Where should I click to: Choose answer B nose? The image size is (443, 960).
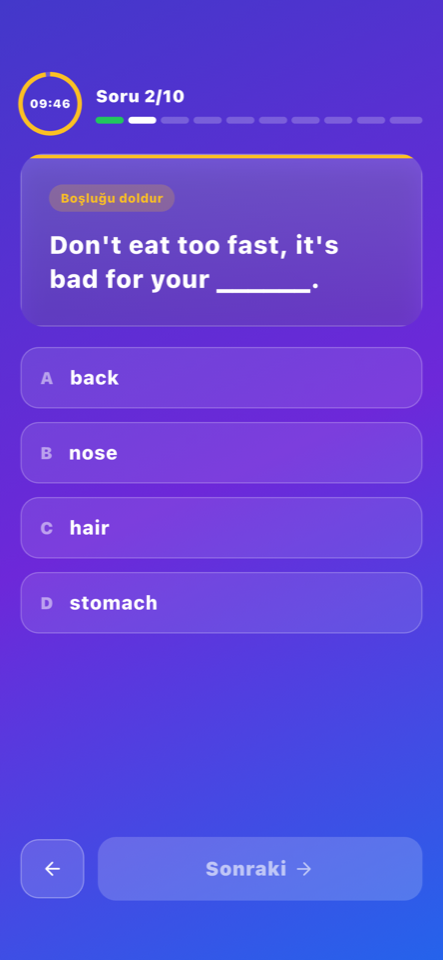222,453
